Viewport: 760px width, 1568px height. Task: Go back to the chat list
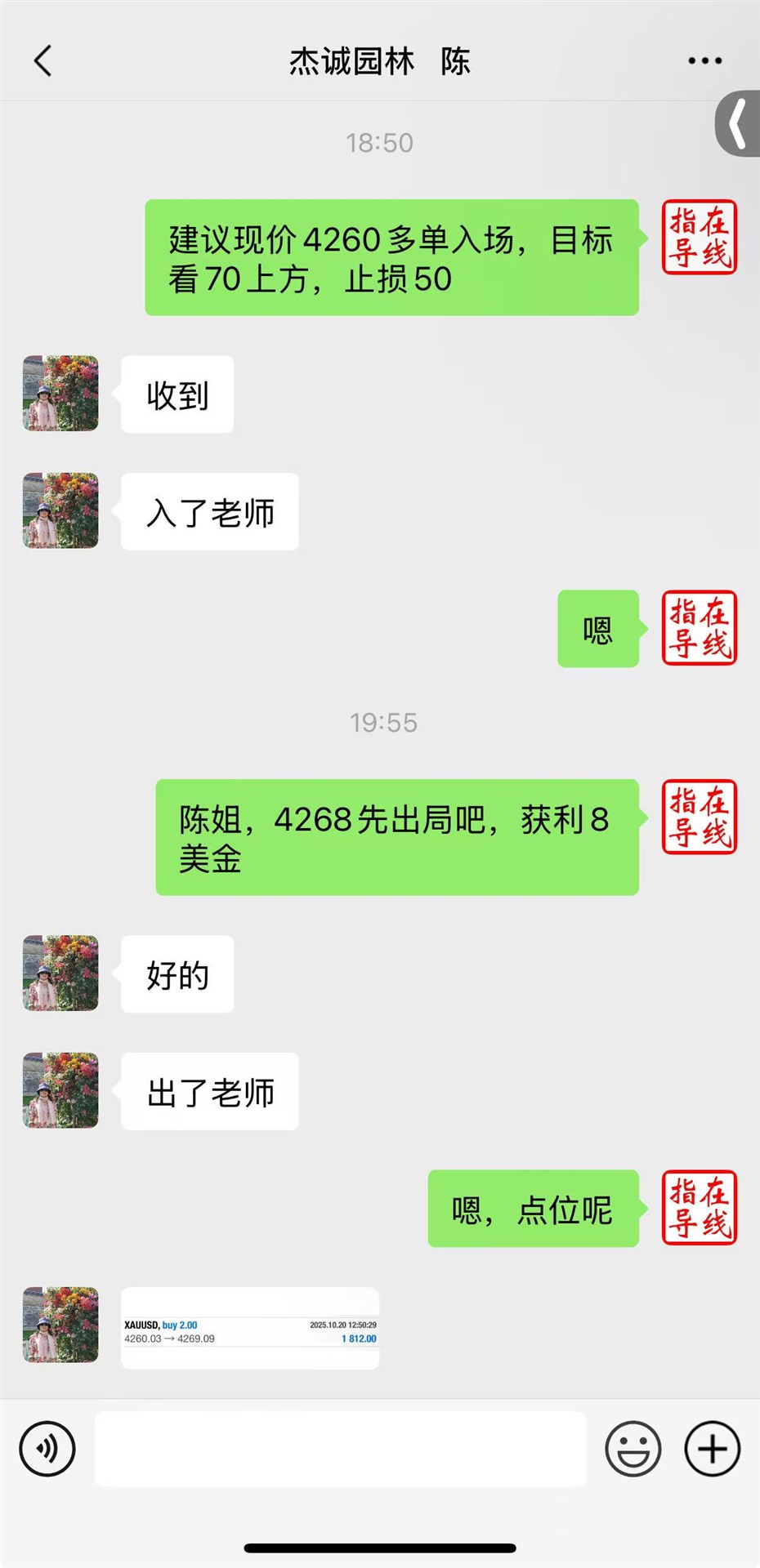42,60
